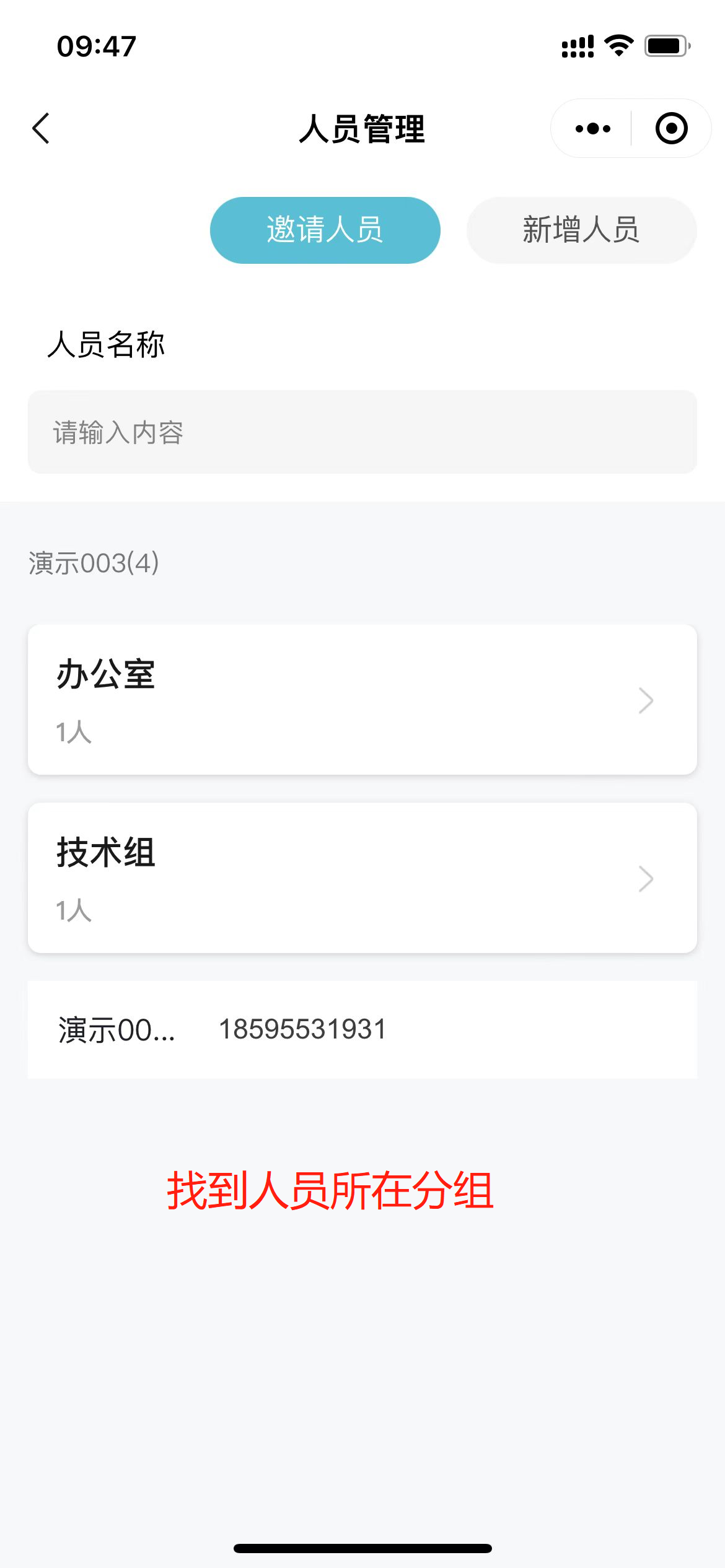
Task: Open the mini program more options menu
Action: [x=592, y=128]
